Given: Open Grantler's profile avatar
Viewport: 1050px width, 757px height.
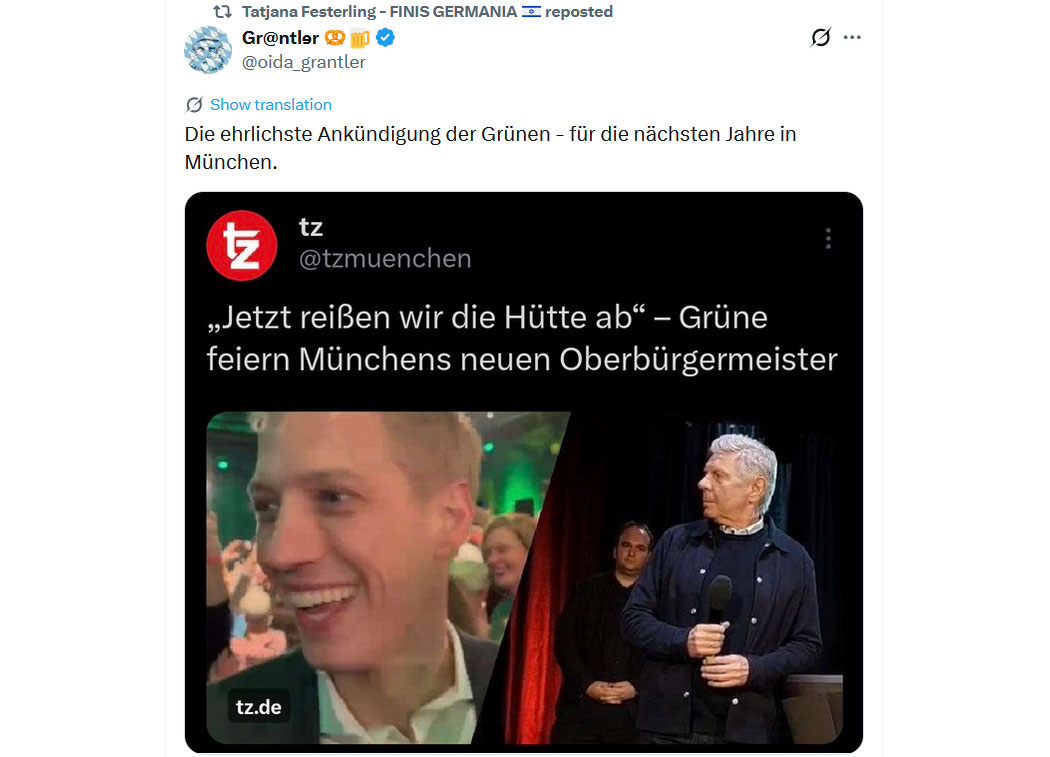Looking at the screenshot, I should 208,49.
